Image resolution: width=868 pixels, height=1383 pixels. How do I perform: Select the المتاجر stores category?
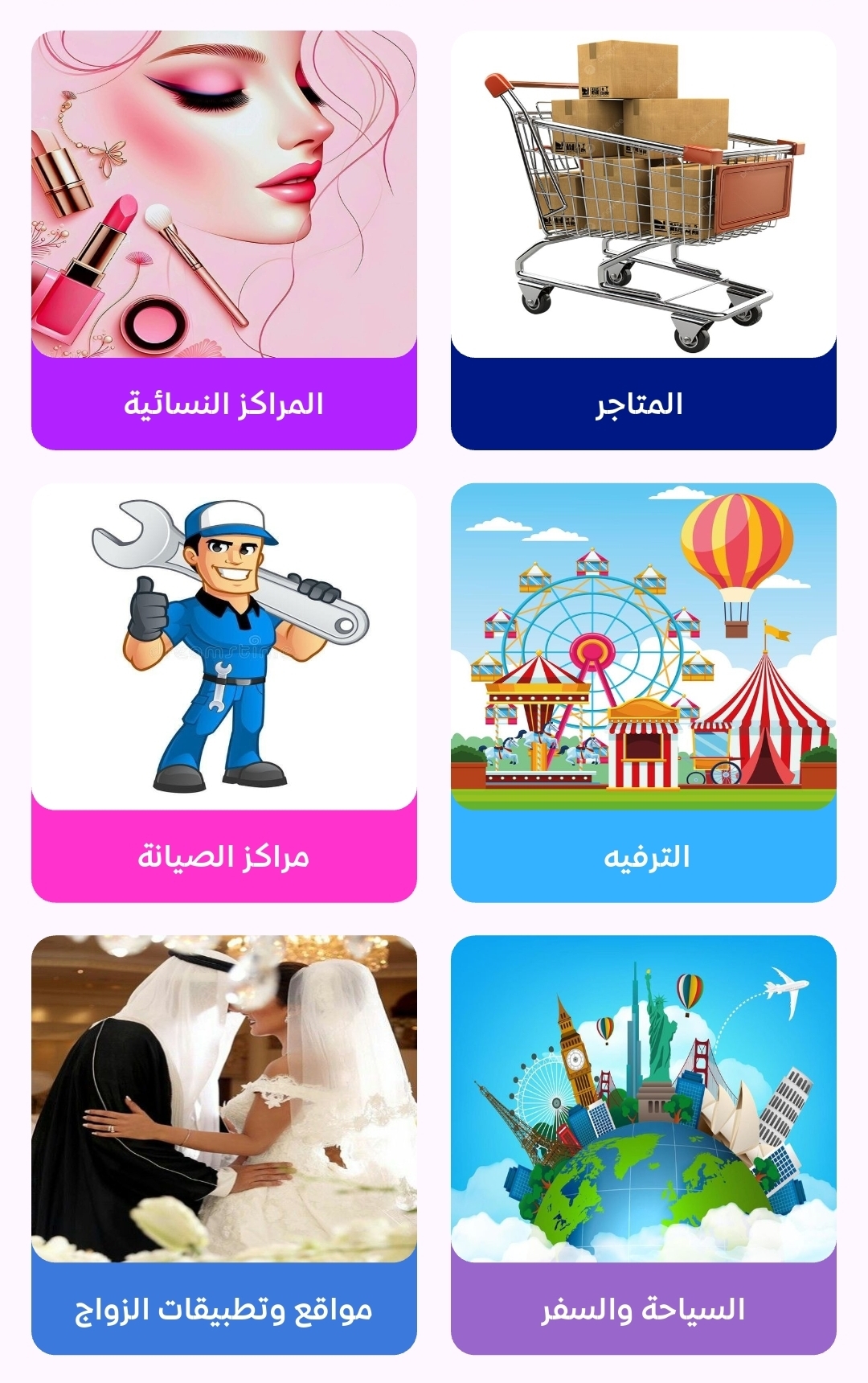coord(643,241)
